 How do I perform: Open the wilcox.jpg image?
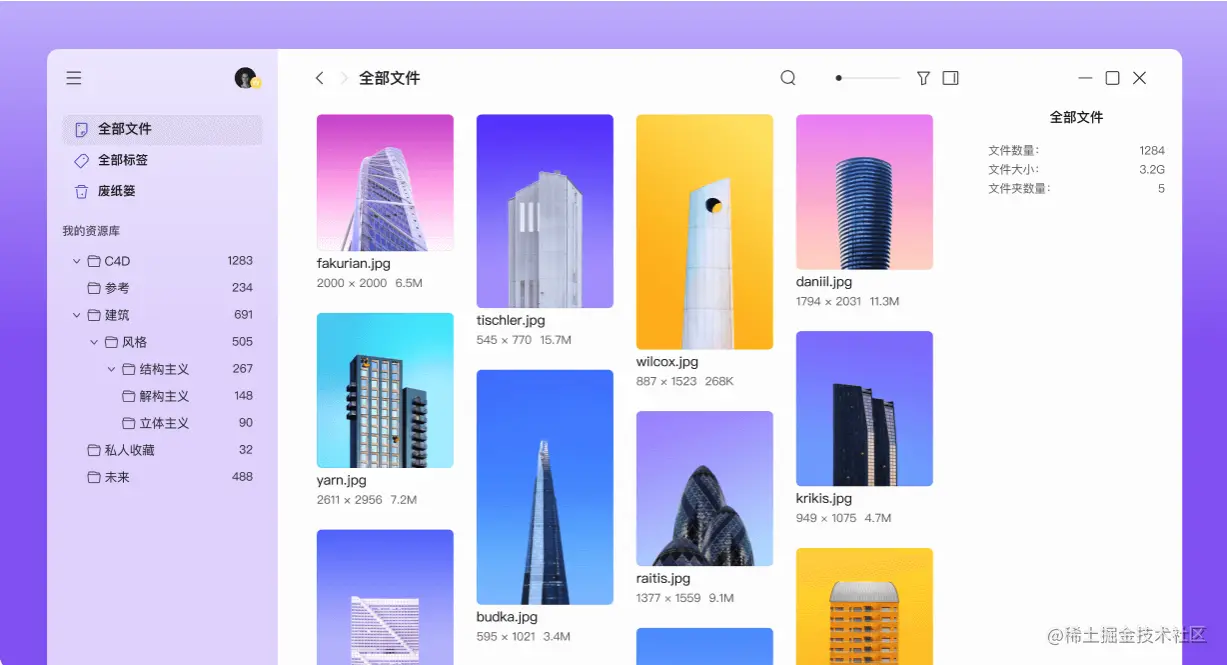704,231
